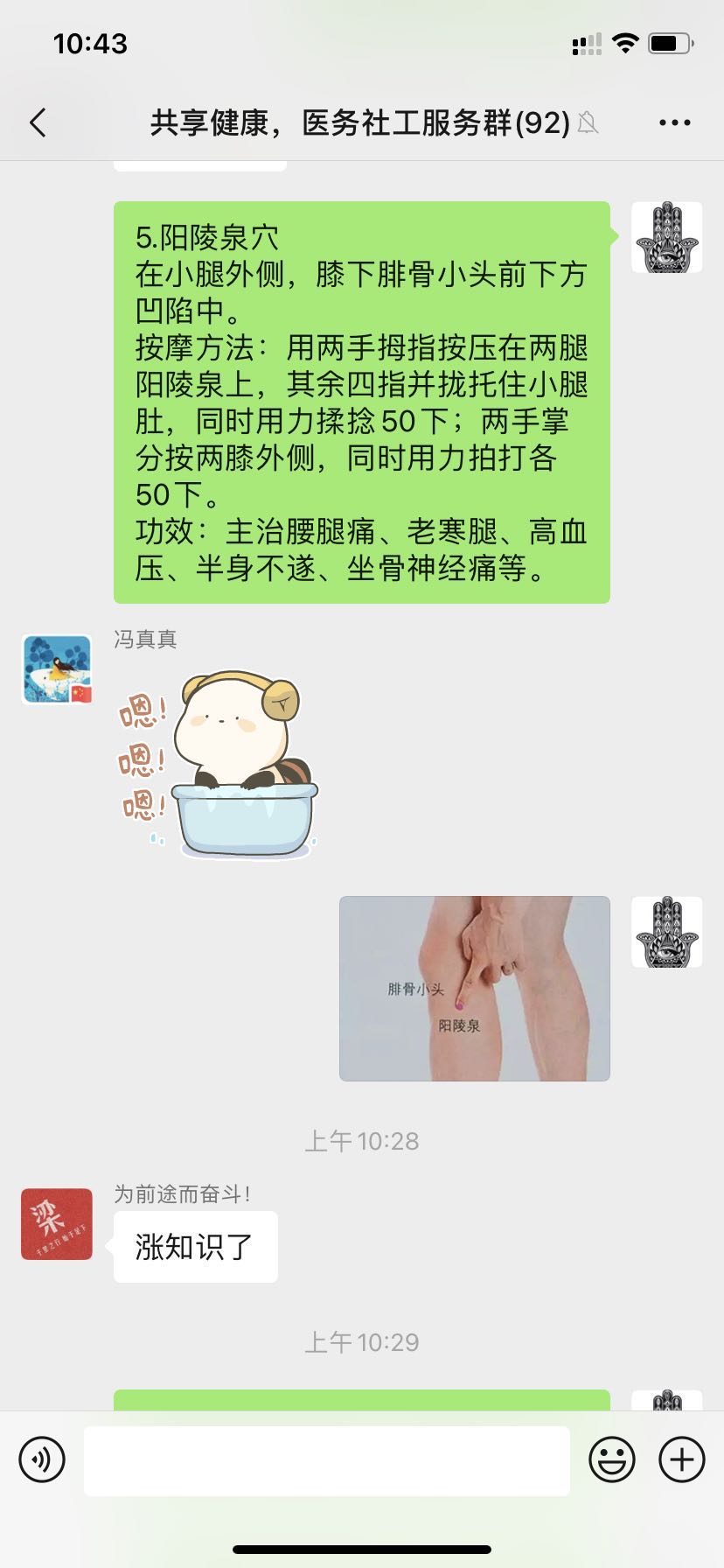
Task: Open avatar beside the 阳陵泉穴 message
Action: tap(666, 237)
